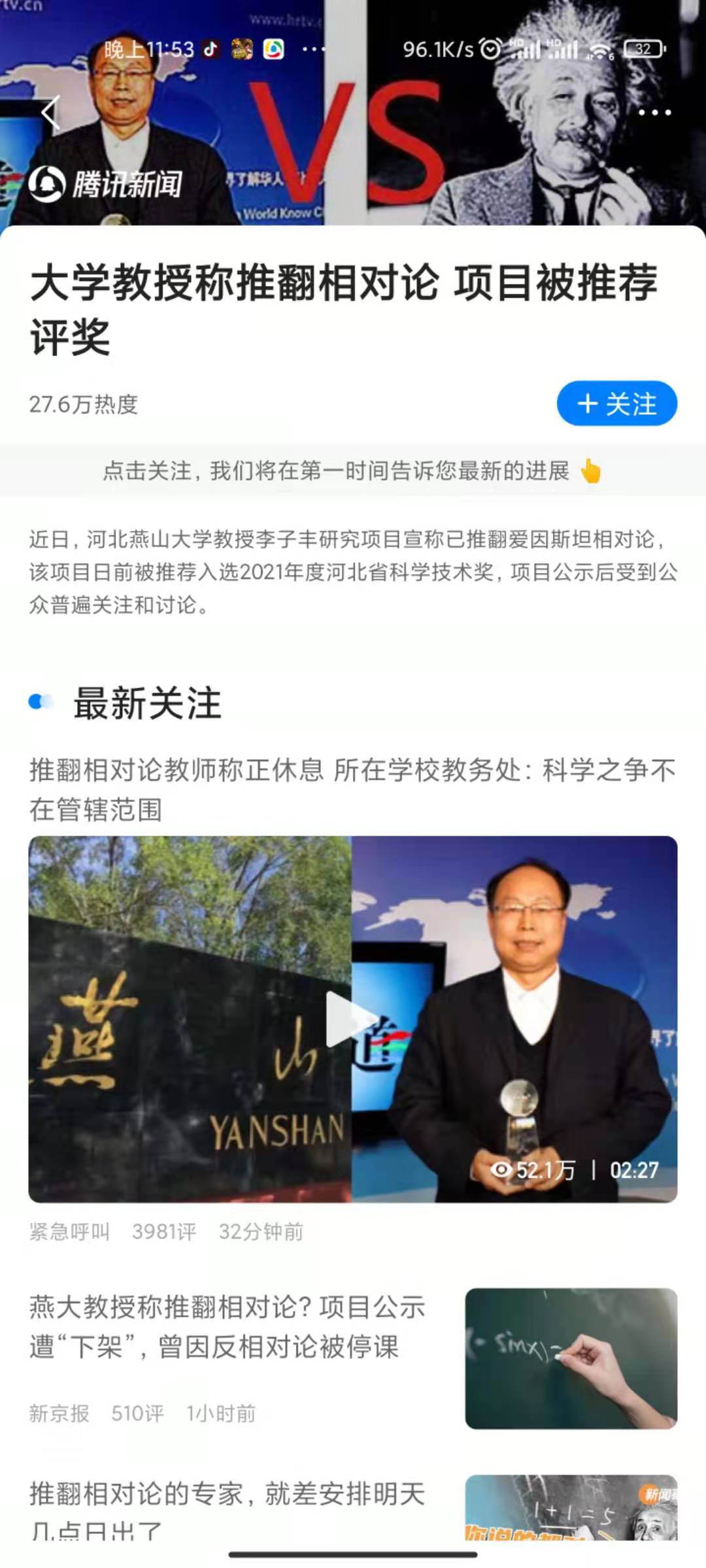The image size is (706, 1568).
Task: Open 新京报's article 燕大教授称推翻相对论
Action: [227, 1326]
